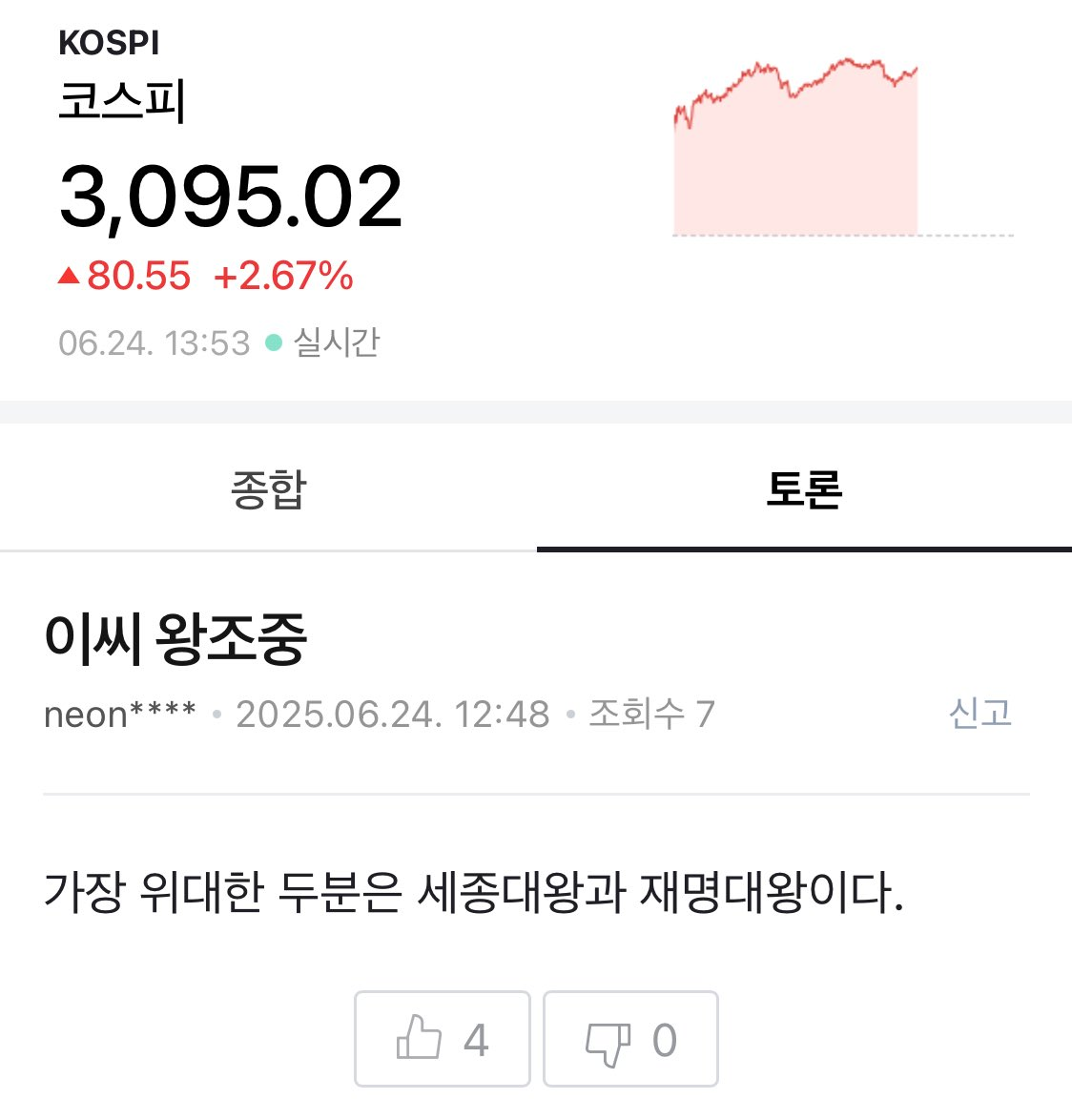Report the post using 신고 link
Screen dimensions: 1072x1120
(982, 713)
